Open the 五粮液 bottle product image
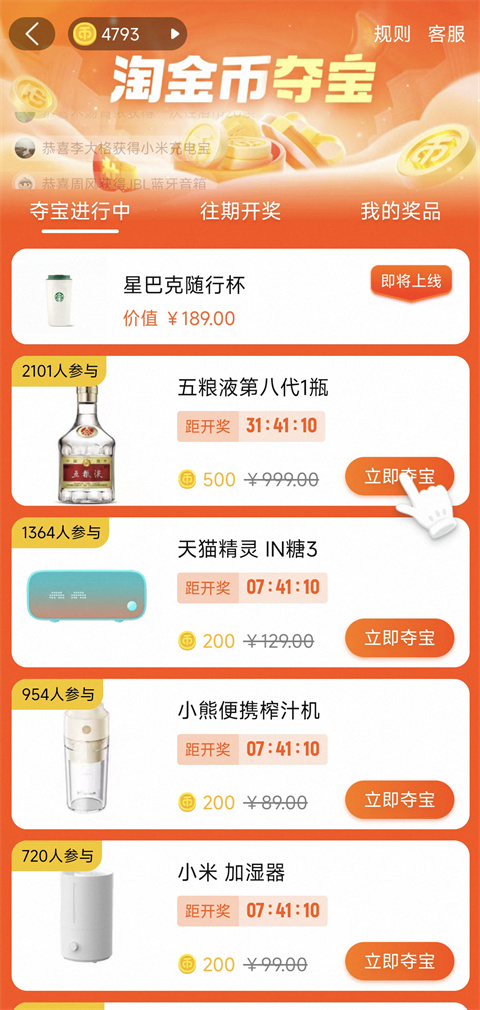 86,444
